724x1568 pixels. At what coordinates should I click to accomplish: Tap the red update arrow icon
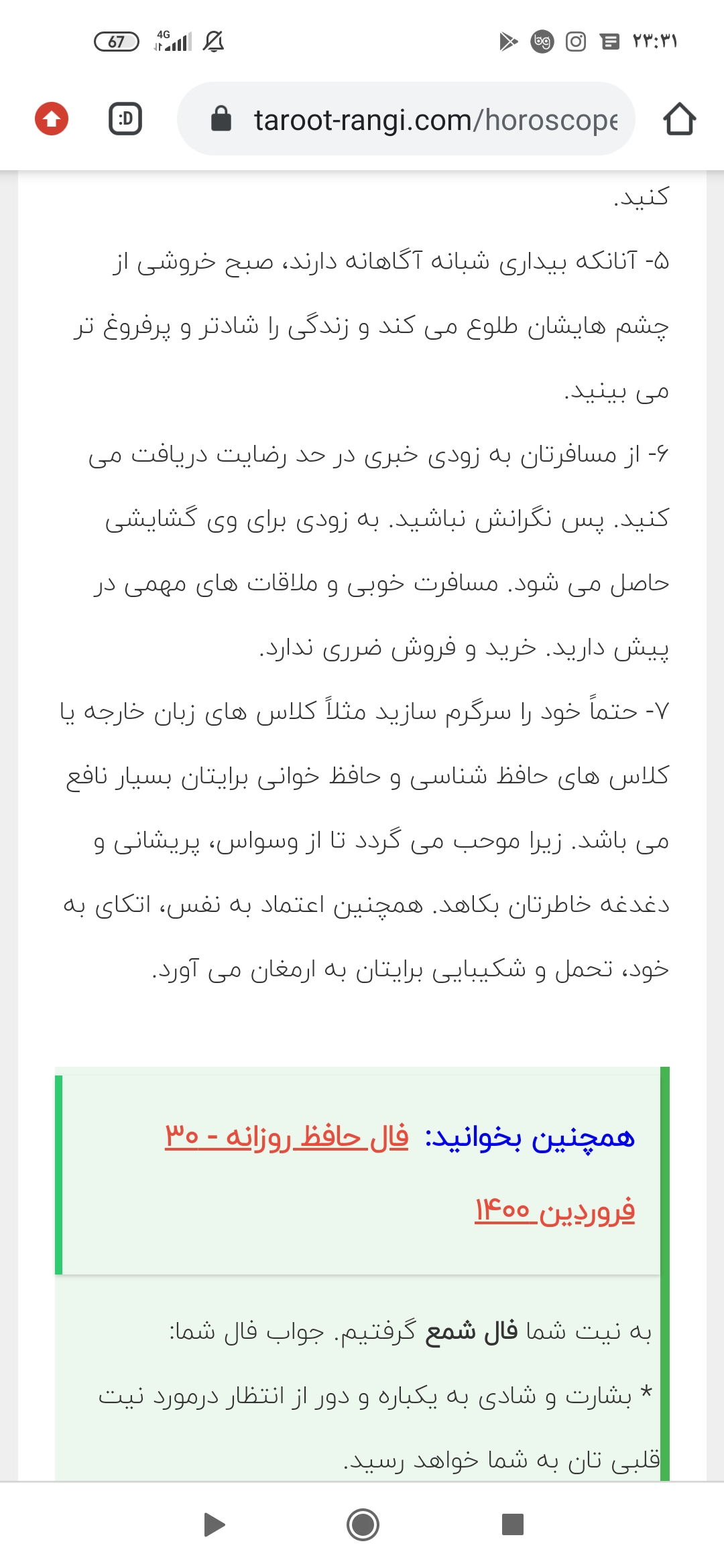(x=52, y=119)
